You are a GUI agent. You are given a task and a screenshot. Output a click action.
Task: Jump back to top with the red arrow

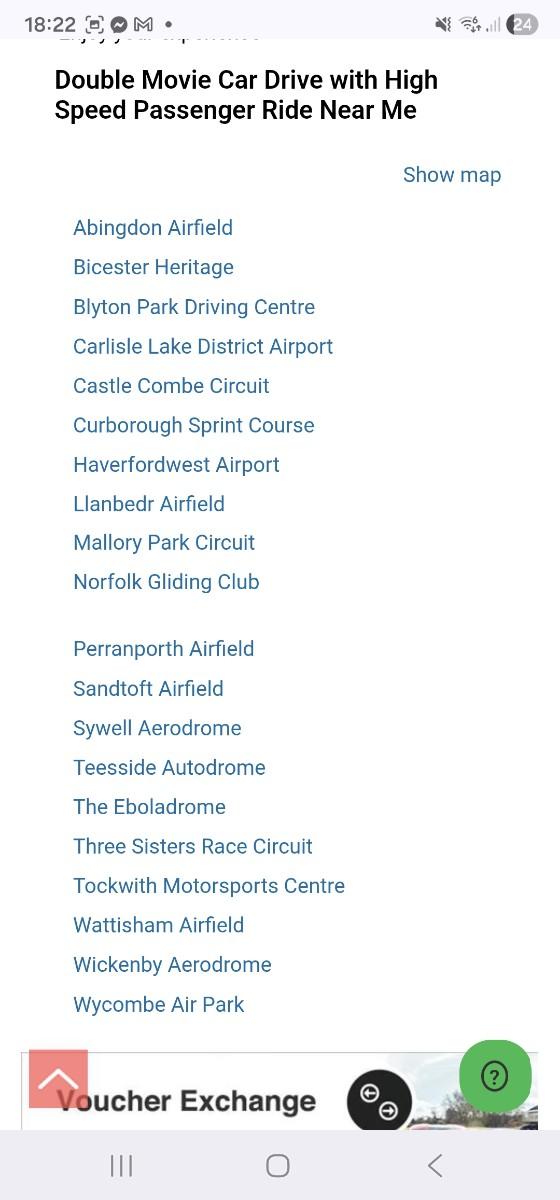point(58,1079)
